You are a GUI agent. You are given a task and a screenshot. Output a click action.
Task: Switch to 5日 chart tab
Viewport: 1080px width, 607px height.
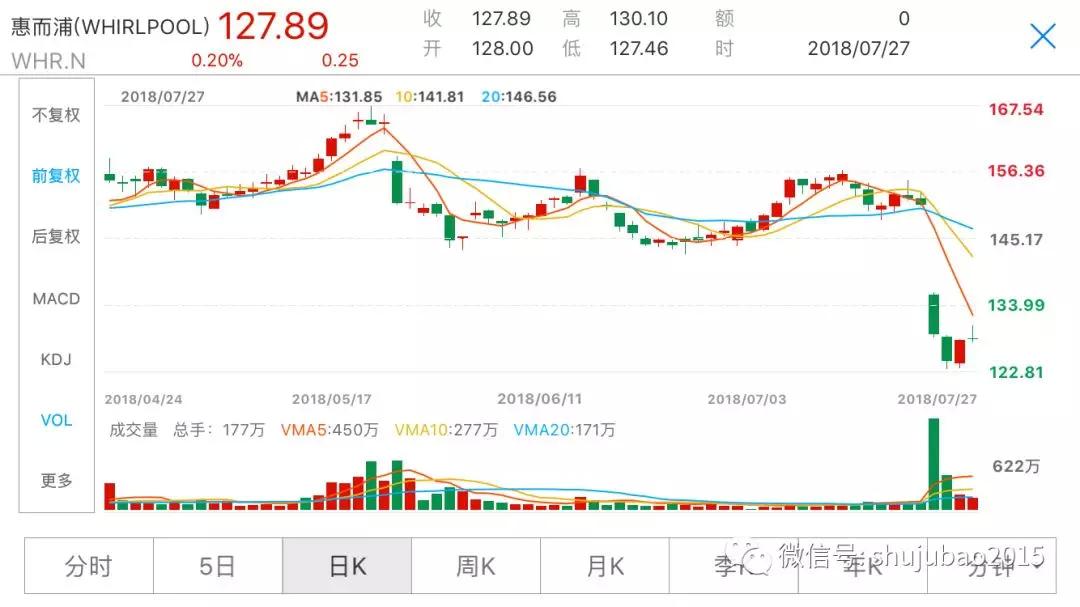pyautogui.click(x=217, y=566)
